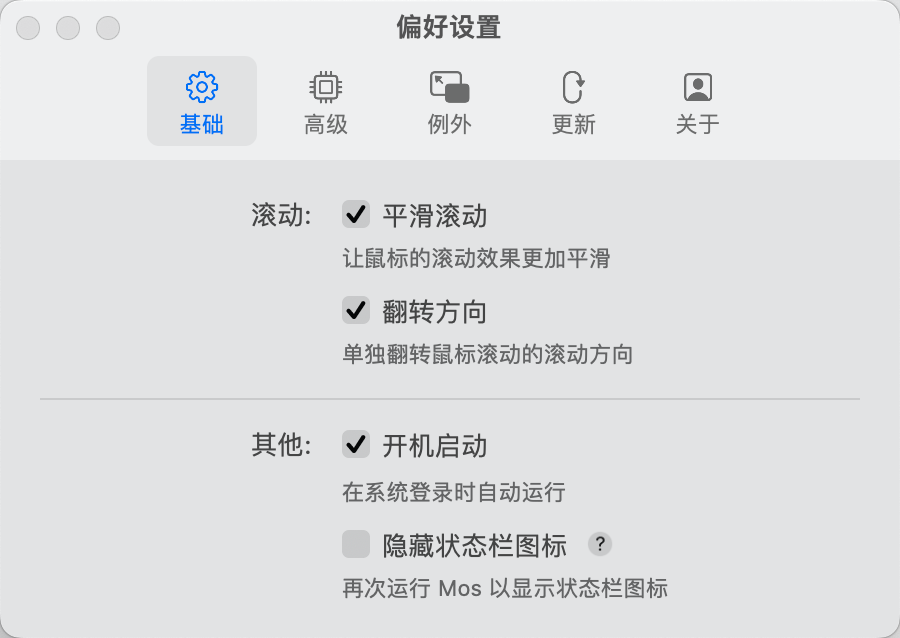Enable 隐藏状态栏图标 checkbox

pyautogui.click(x=356, y=544)
